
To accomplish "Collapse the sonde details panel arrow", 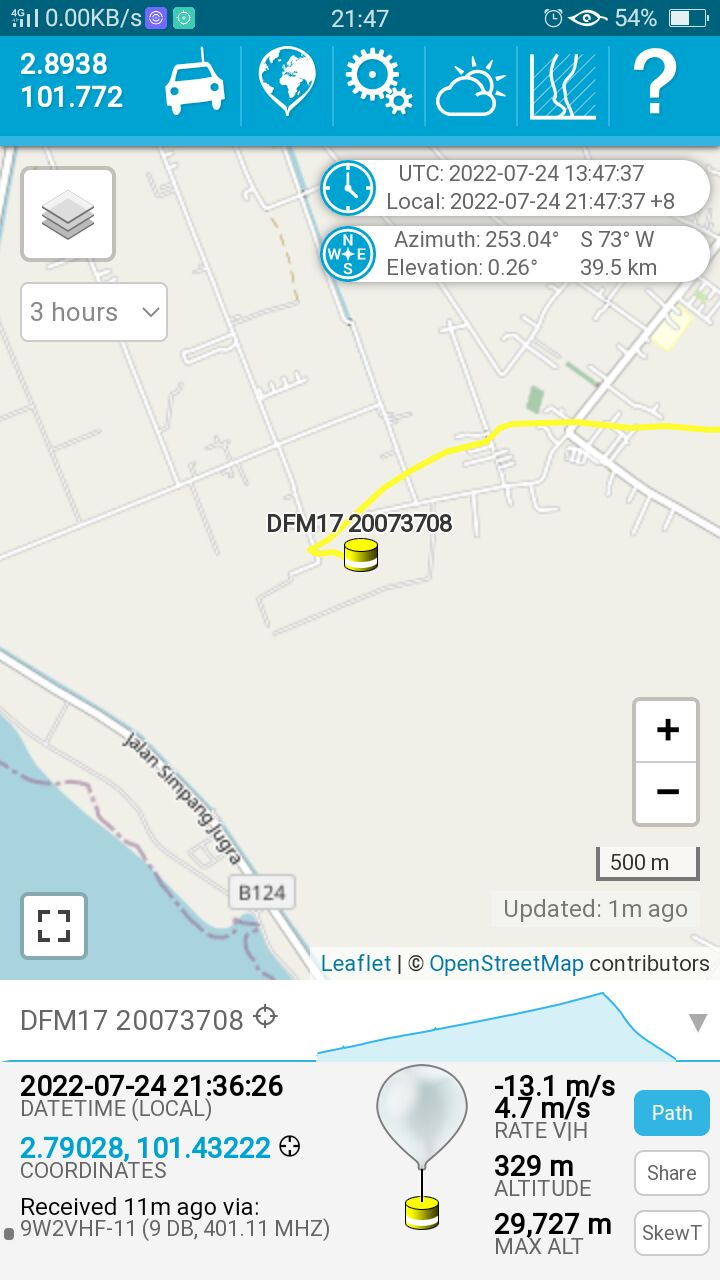I will [697, 1022].
